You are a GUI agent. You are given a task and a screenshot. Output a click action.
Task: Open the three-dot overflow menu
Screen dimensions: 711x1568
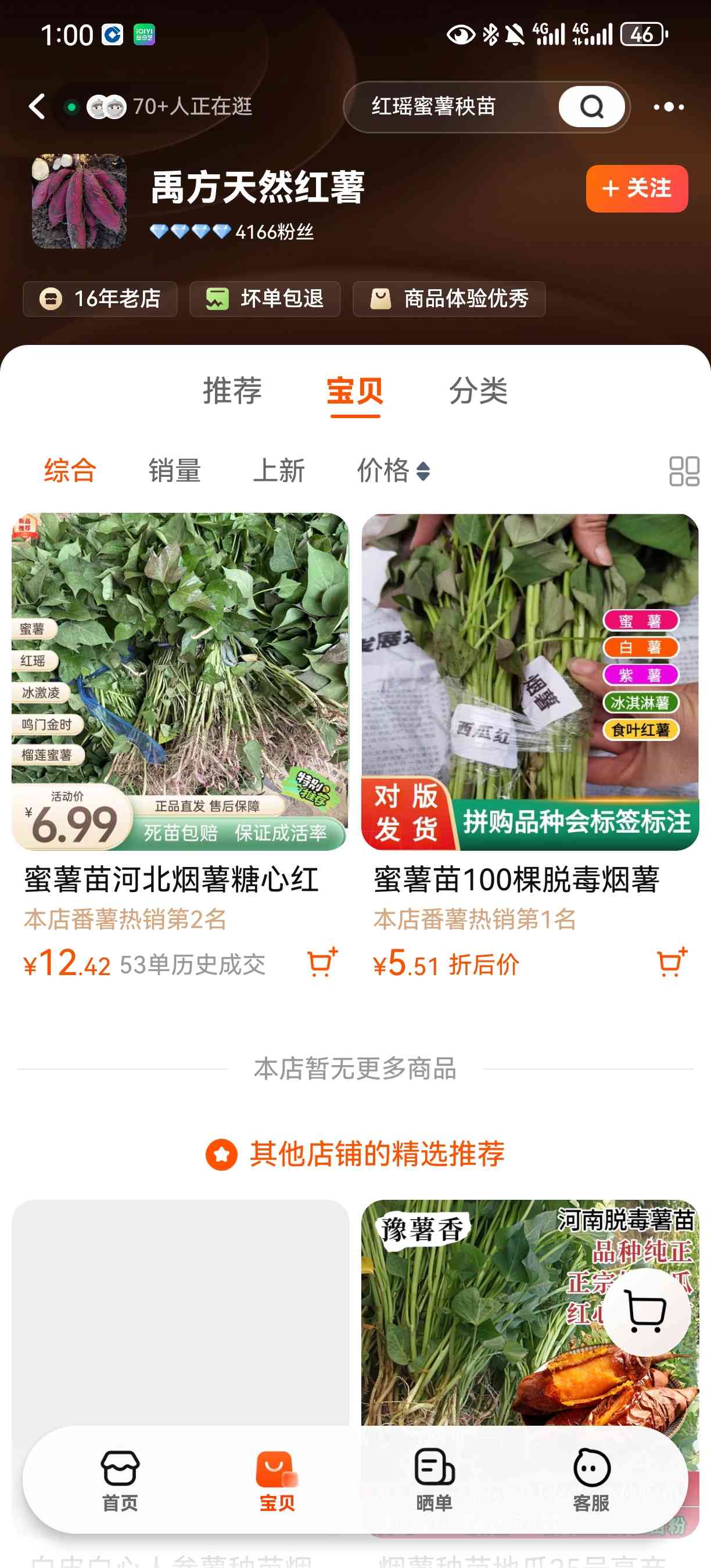[x=669, y=107]
